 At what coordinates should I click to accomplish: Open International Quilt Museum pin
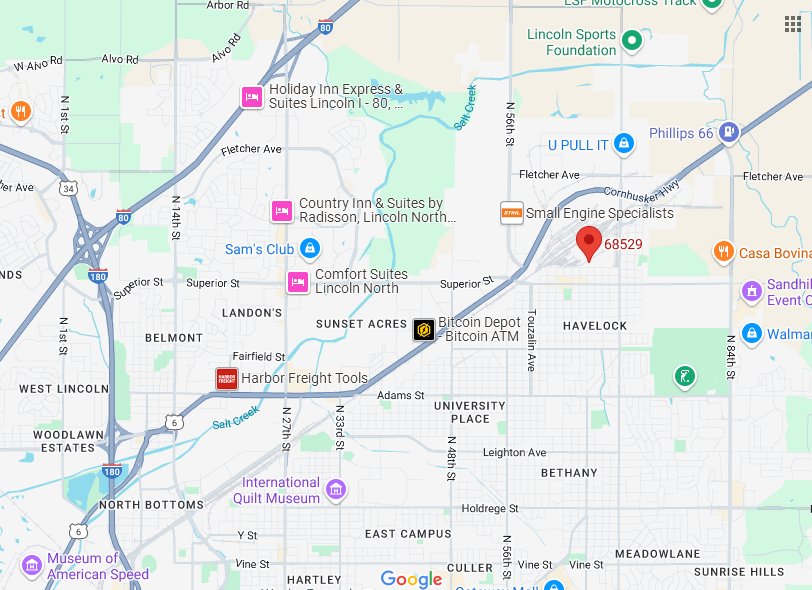[337, 489]
